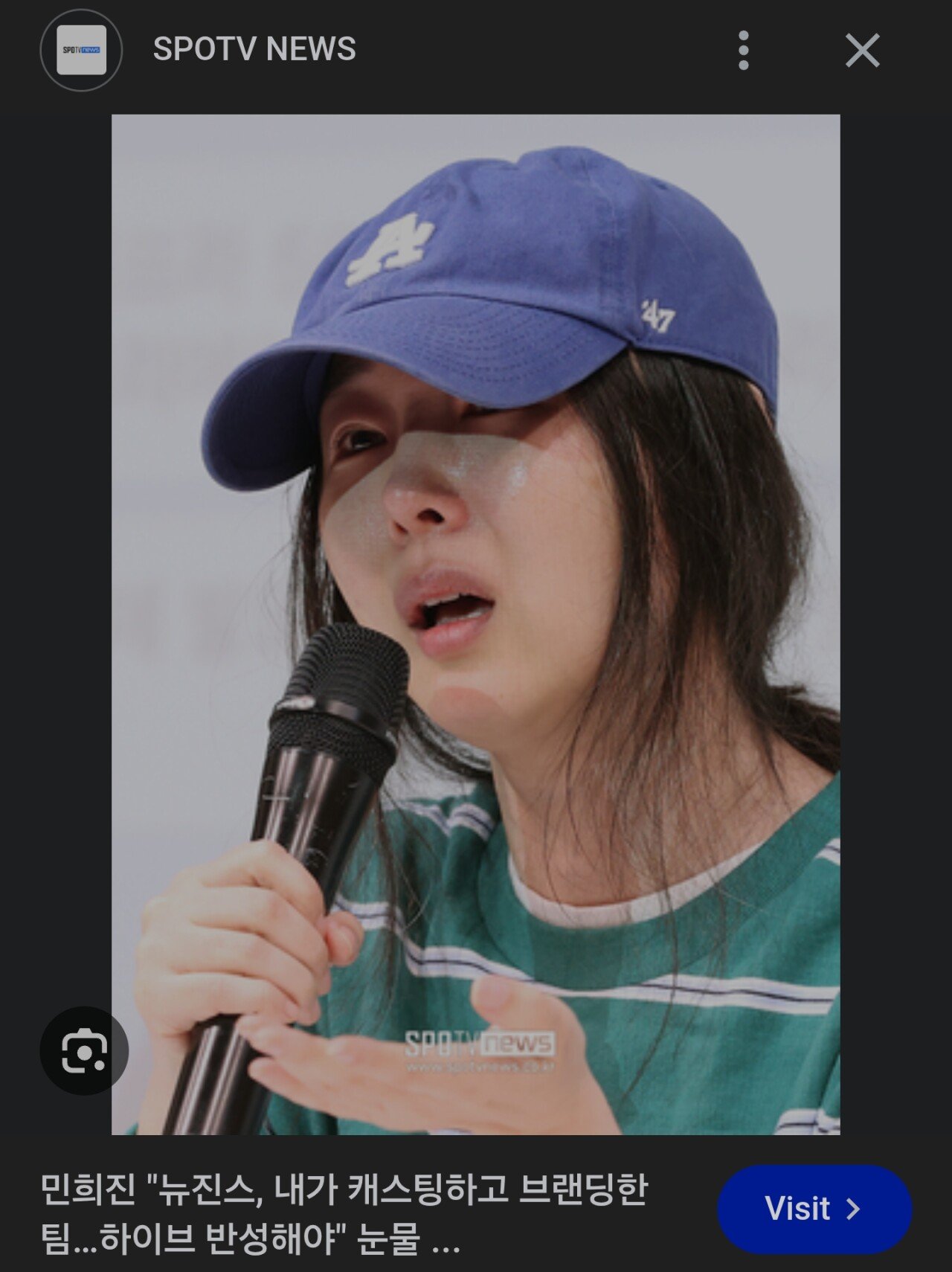This screenshot has width=952, height=1272.
Task: Open the article headline about 민희진
Action: click(x=344, y=1213)
